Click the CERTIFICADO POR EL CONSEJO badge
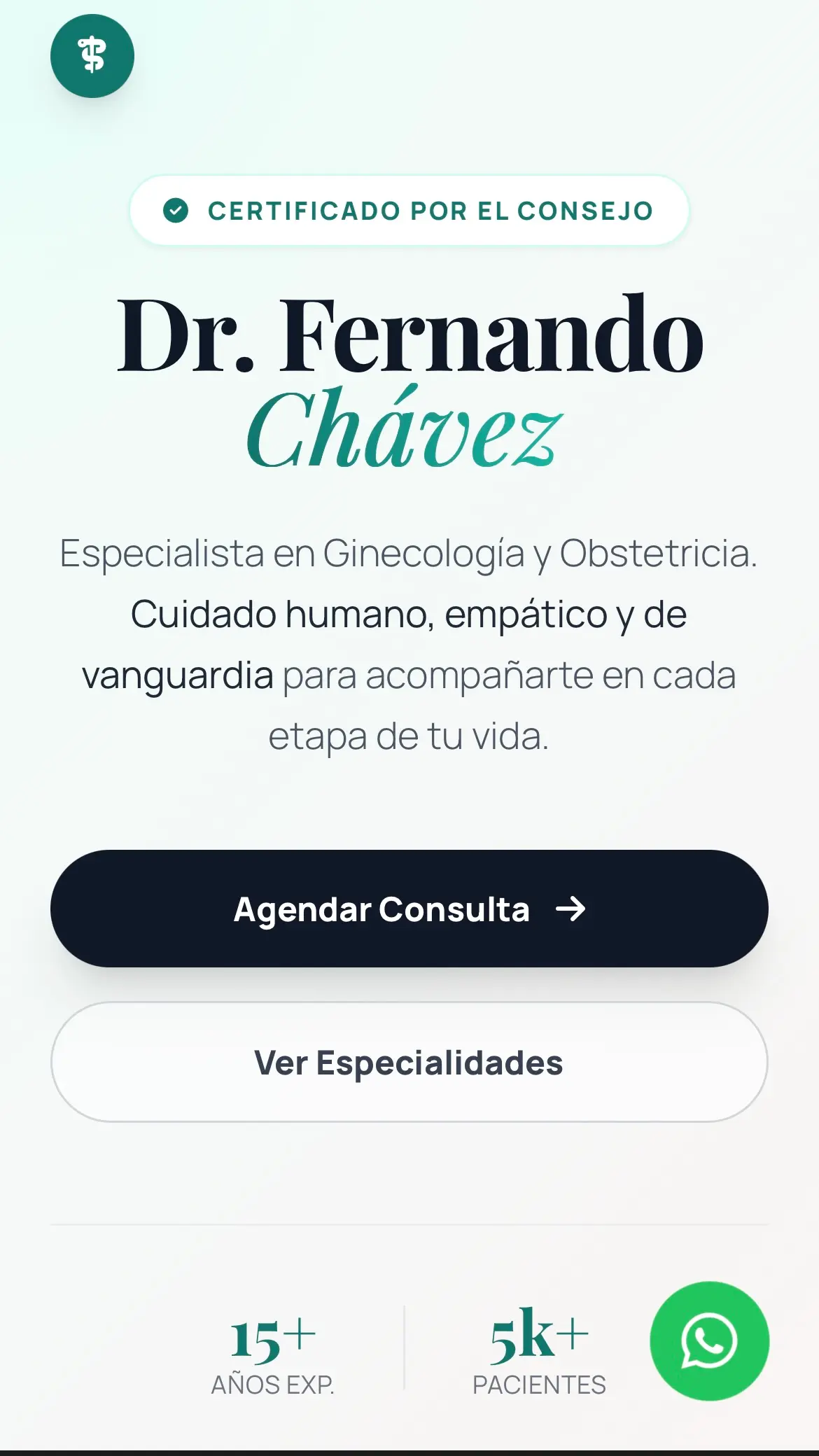 click(x=409, y=210)
